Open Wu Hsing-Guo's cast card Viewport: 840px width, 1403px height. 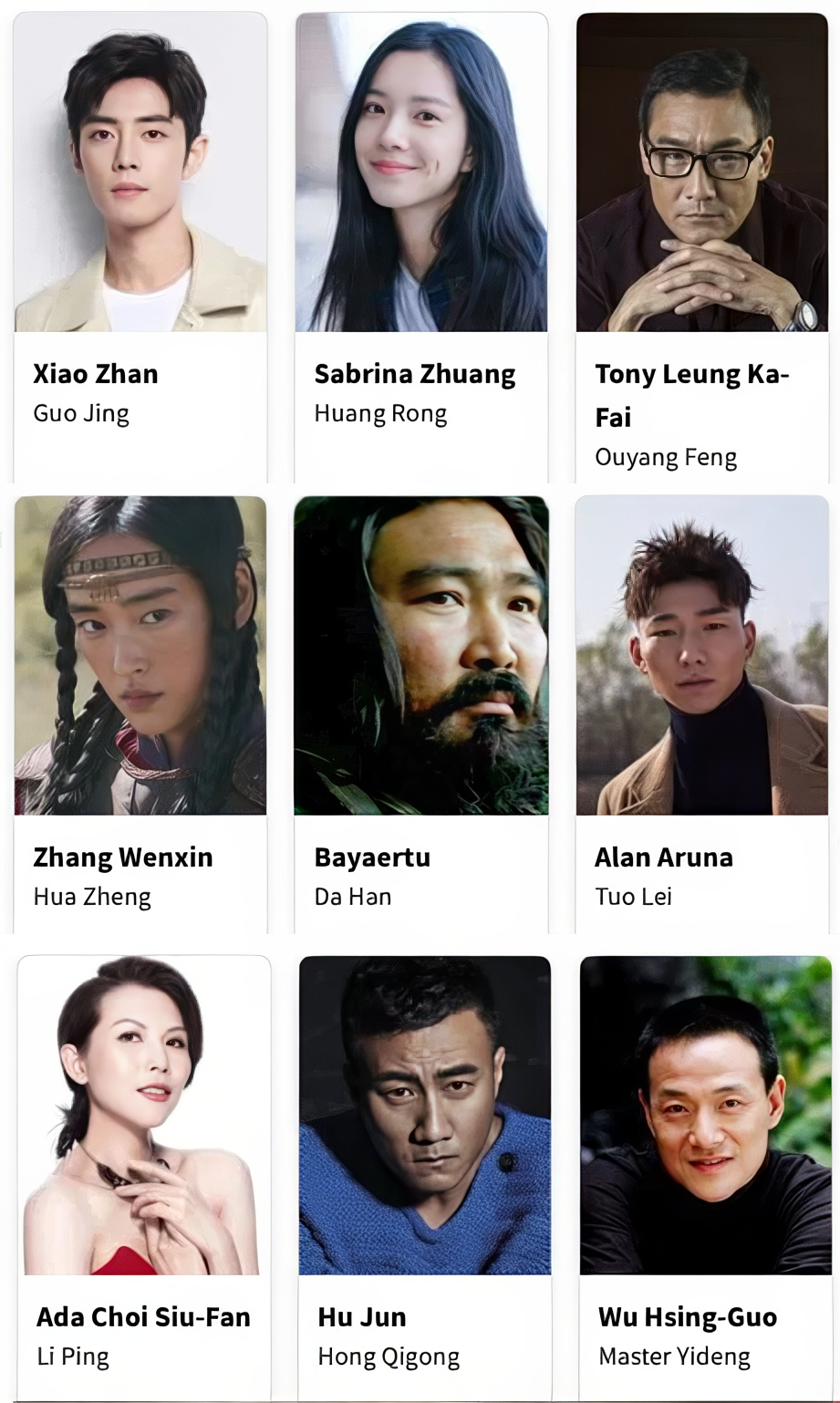point(706,1178)
